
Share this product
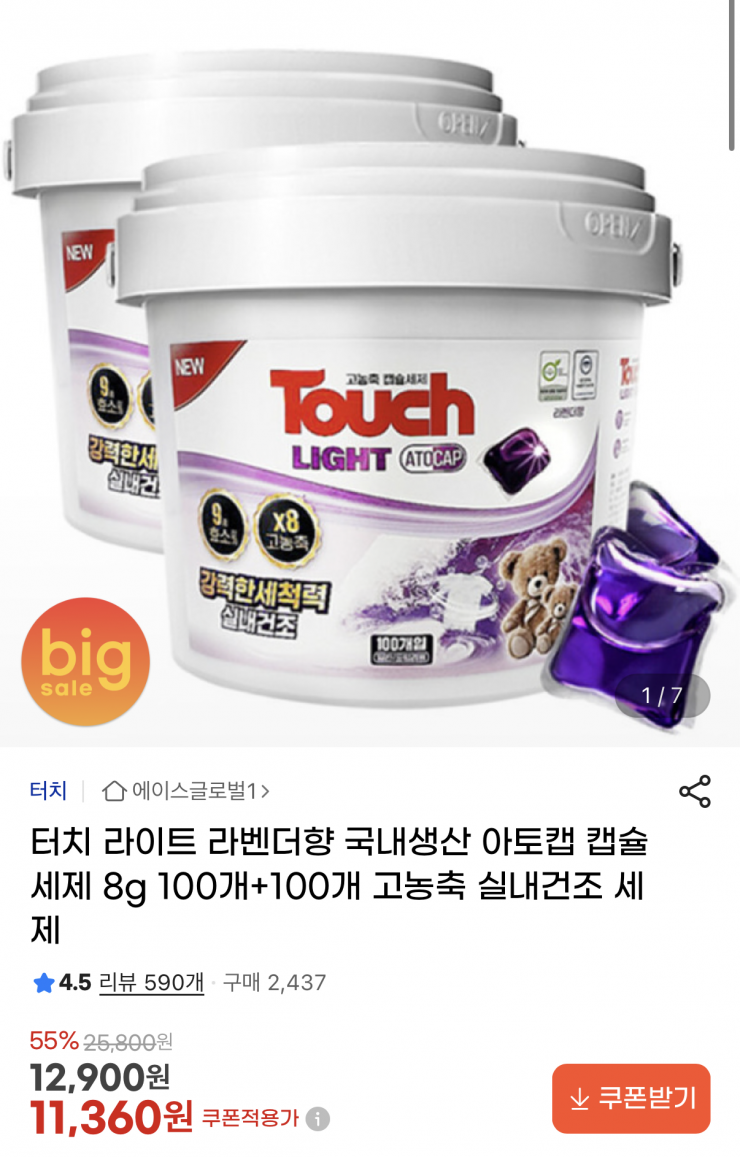pyautogui.click(x=694, y=791)
